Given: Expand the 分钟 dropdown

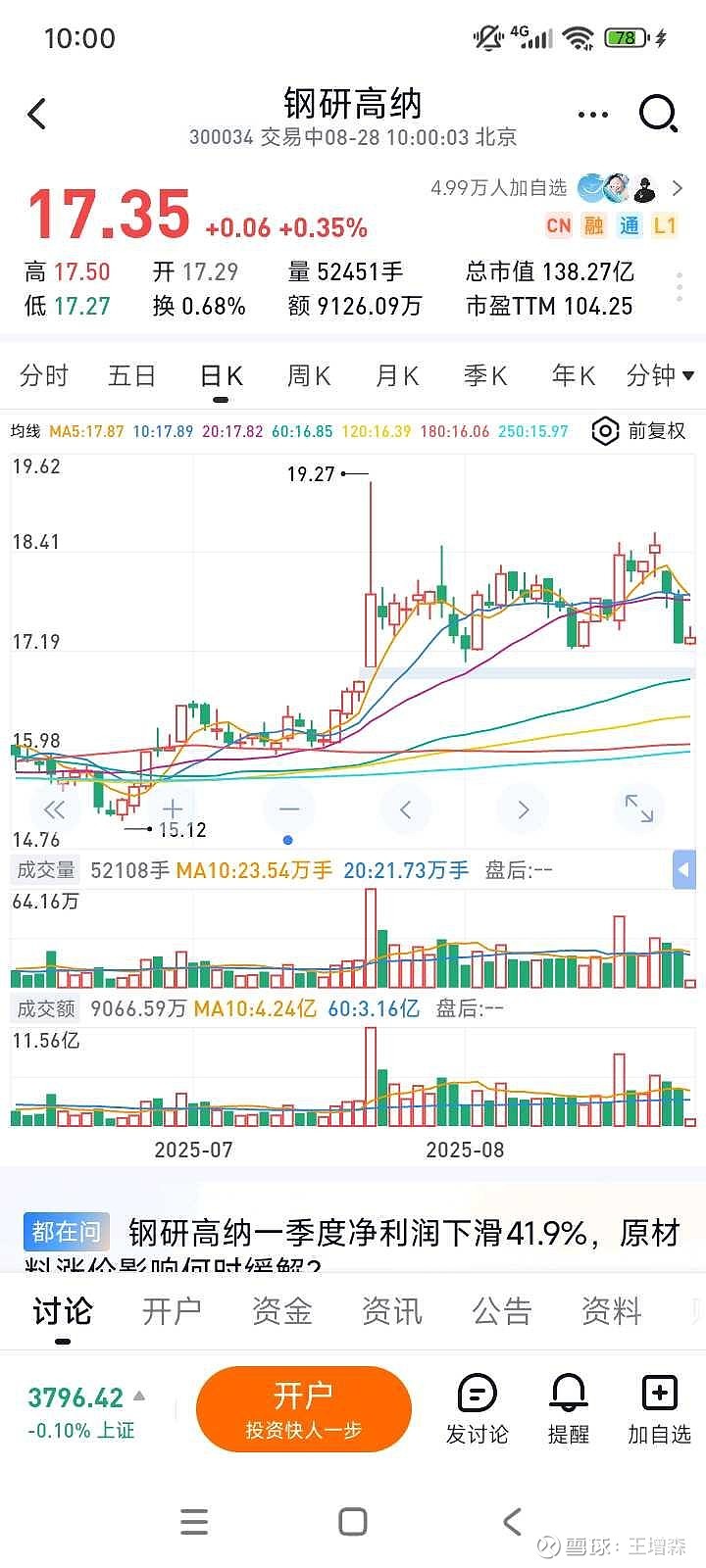Looking at the screenshot, I should [x=660, y=375].
